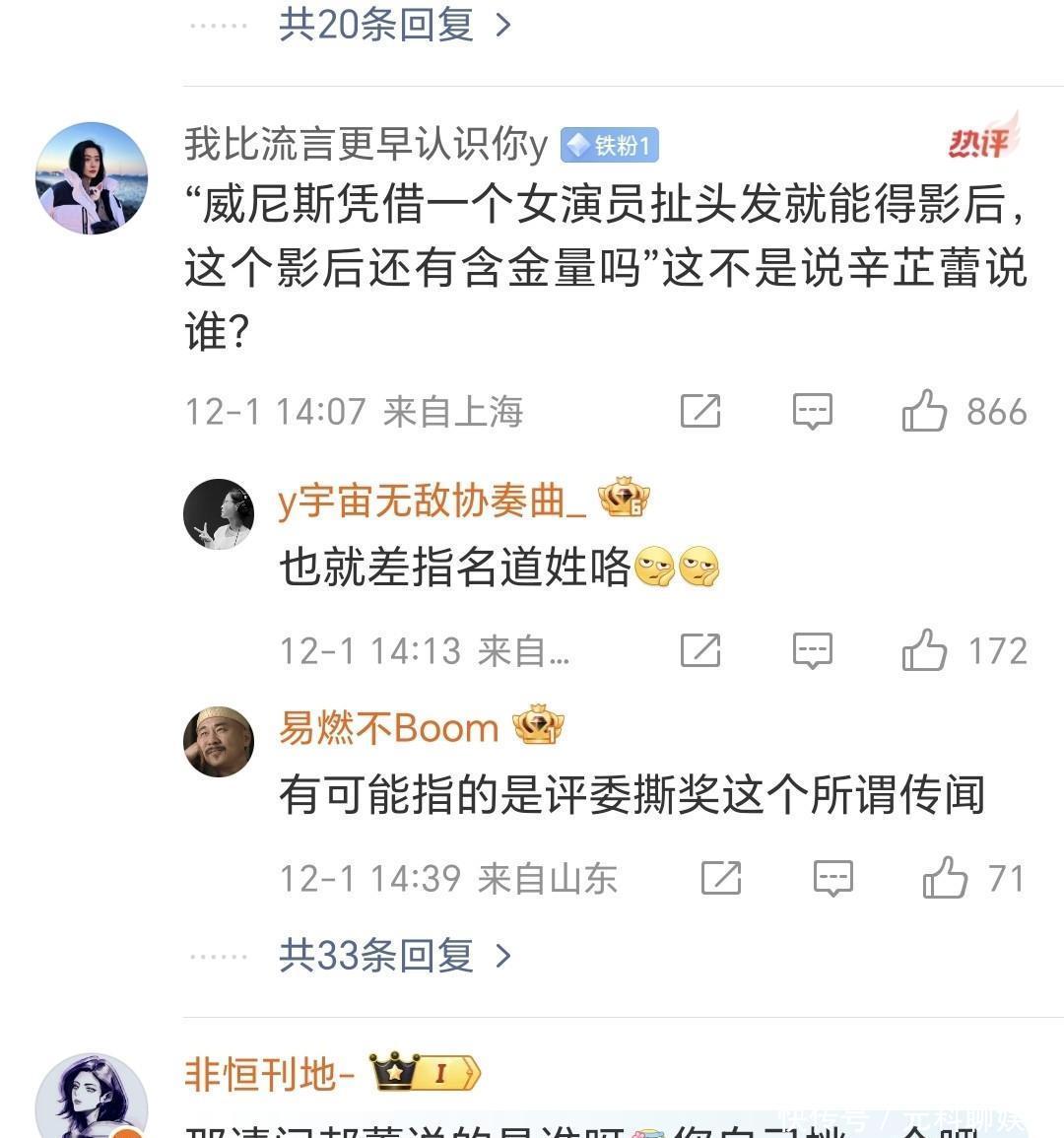Tap avatar of 易燃不Boom
Viewport: 1064px width, 1138px height.
[x=219, y=742]
